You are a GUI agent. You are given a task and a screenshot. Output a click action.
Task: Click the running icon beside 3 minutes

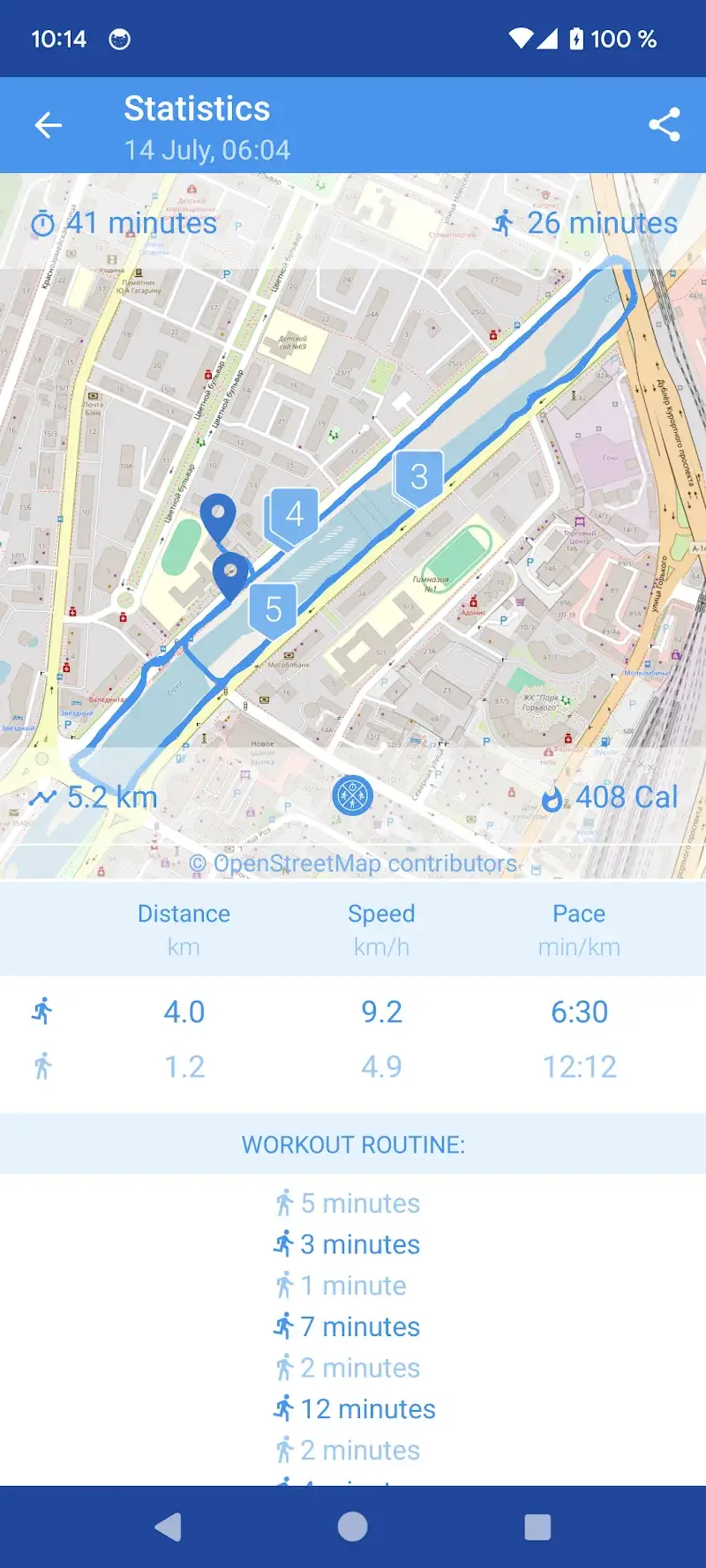pos(284,1243)
